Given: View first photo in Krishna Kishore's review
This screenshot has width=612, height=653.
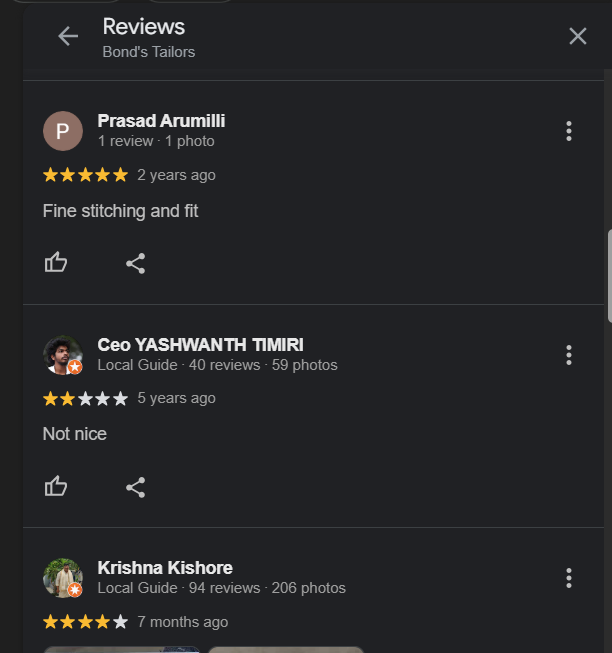Looking at the screenshot, I should [x=120, y=649].
